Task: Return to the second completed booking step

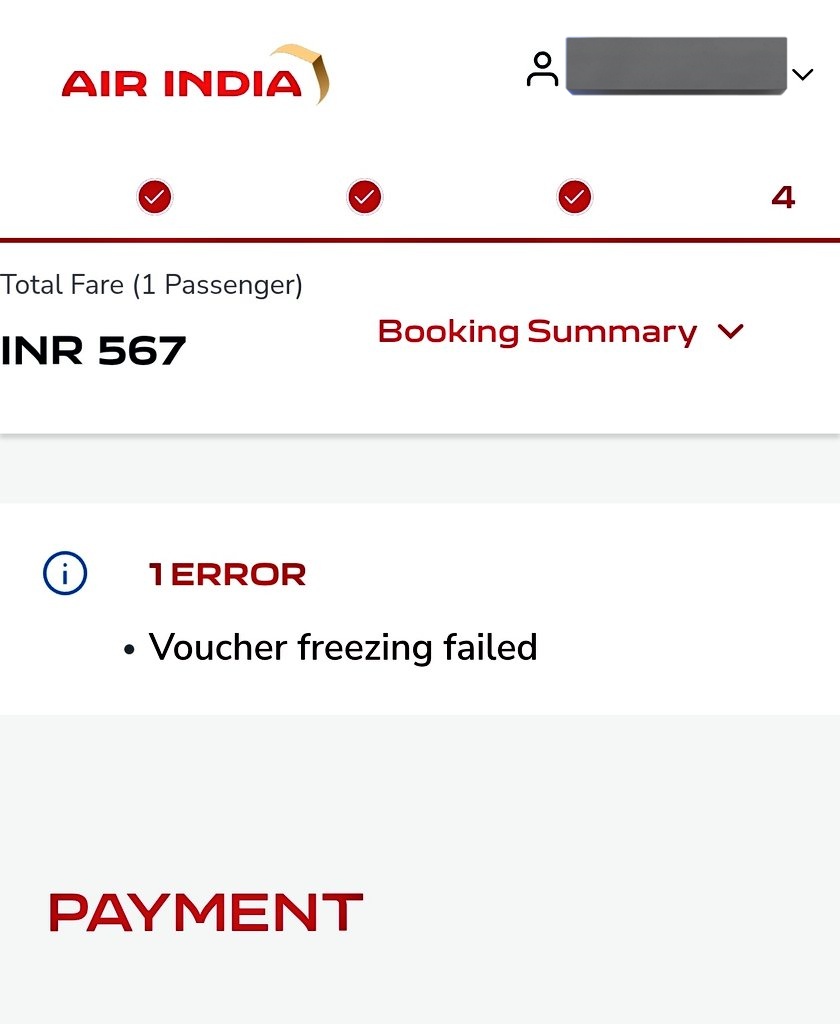Action: 365,197
